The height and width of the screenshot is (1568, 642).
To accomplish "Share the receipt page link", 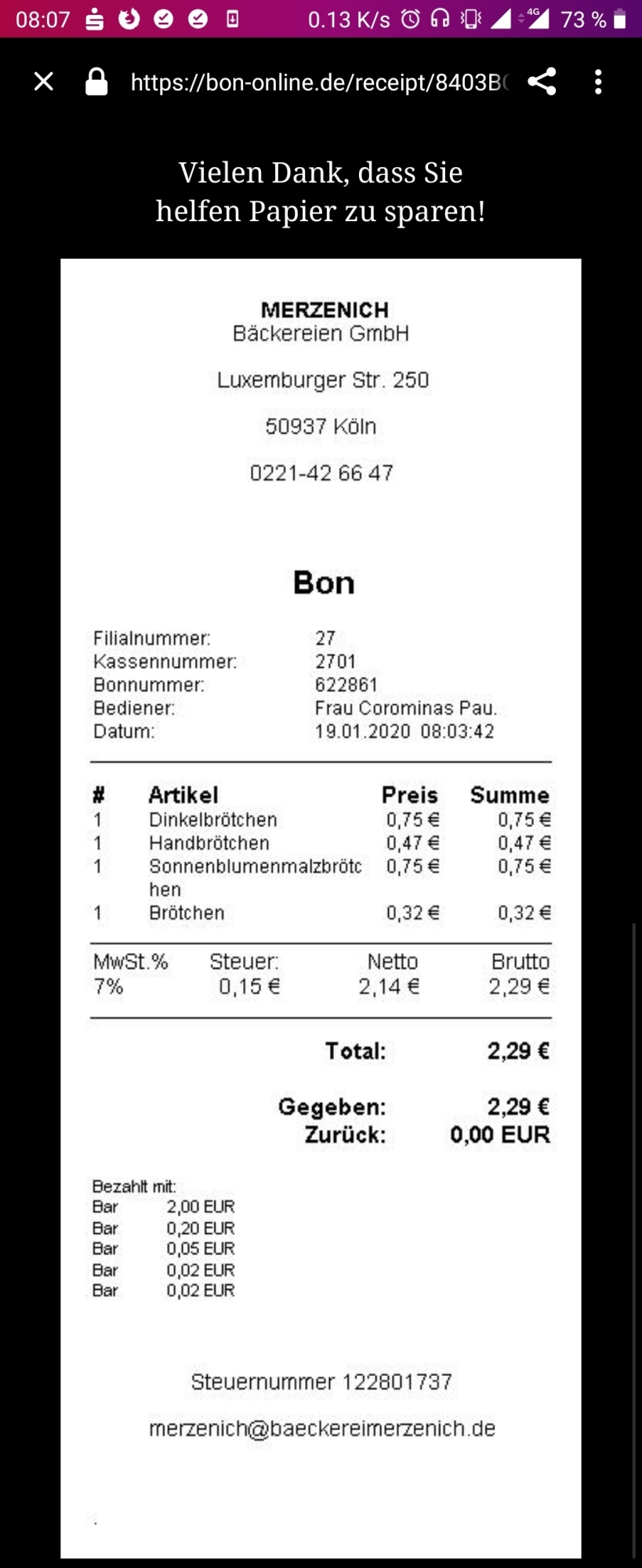I will (x=542, y=82).
